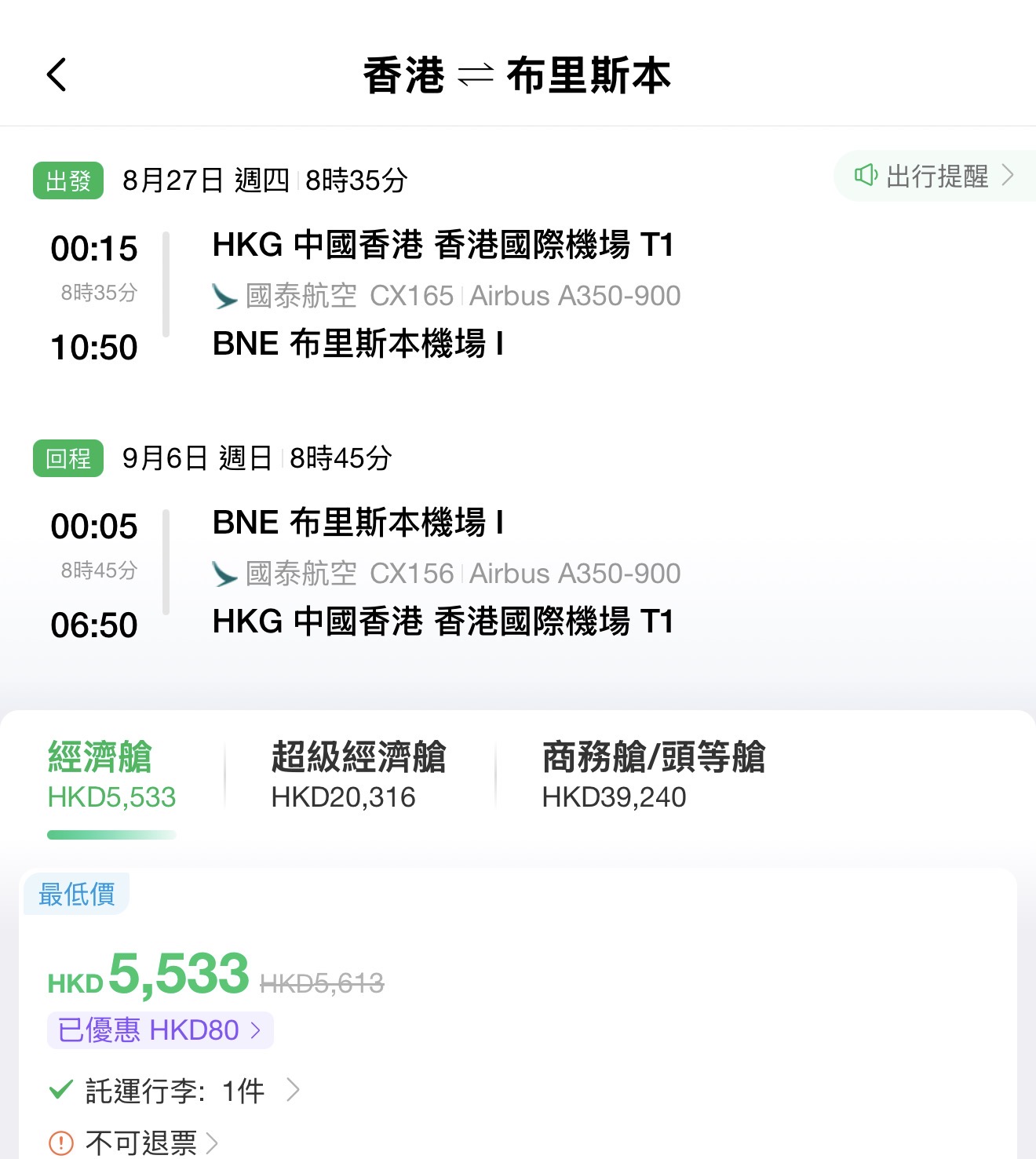Open the 已優惠 HKD80 discount details

pyautogui.click(x=160, y=1030)
